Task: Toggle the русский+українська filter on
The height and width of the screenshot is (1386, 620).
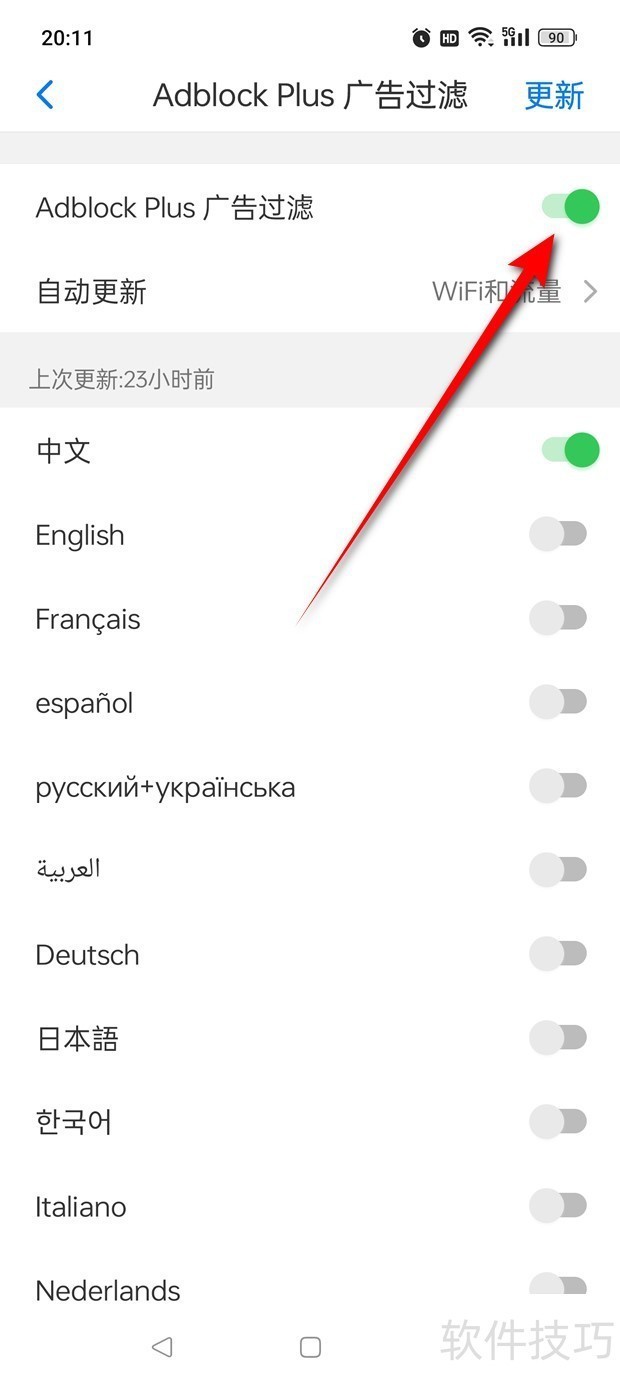Action: 558,787
